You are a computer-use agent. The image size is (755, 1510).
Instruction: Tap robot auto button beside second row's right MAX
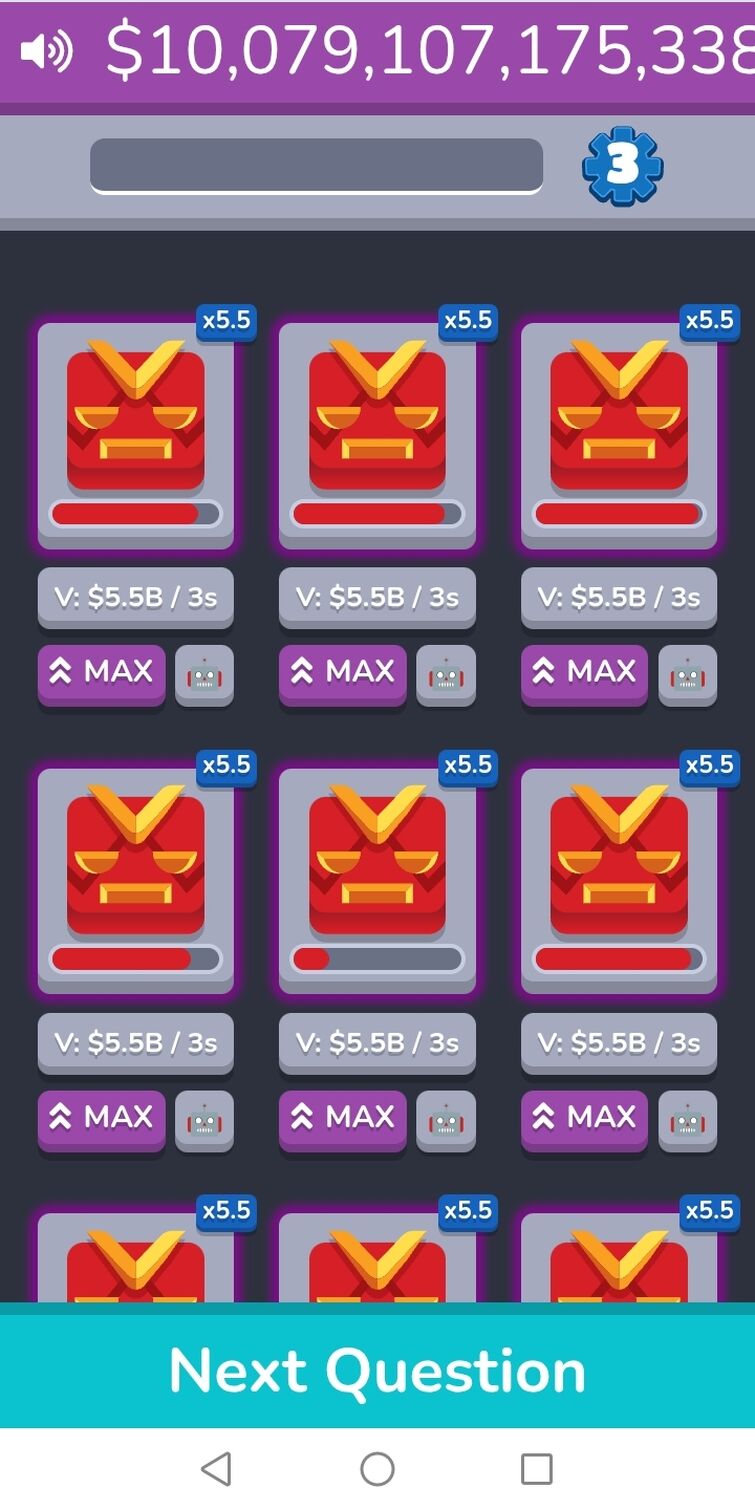point(687,1121)
